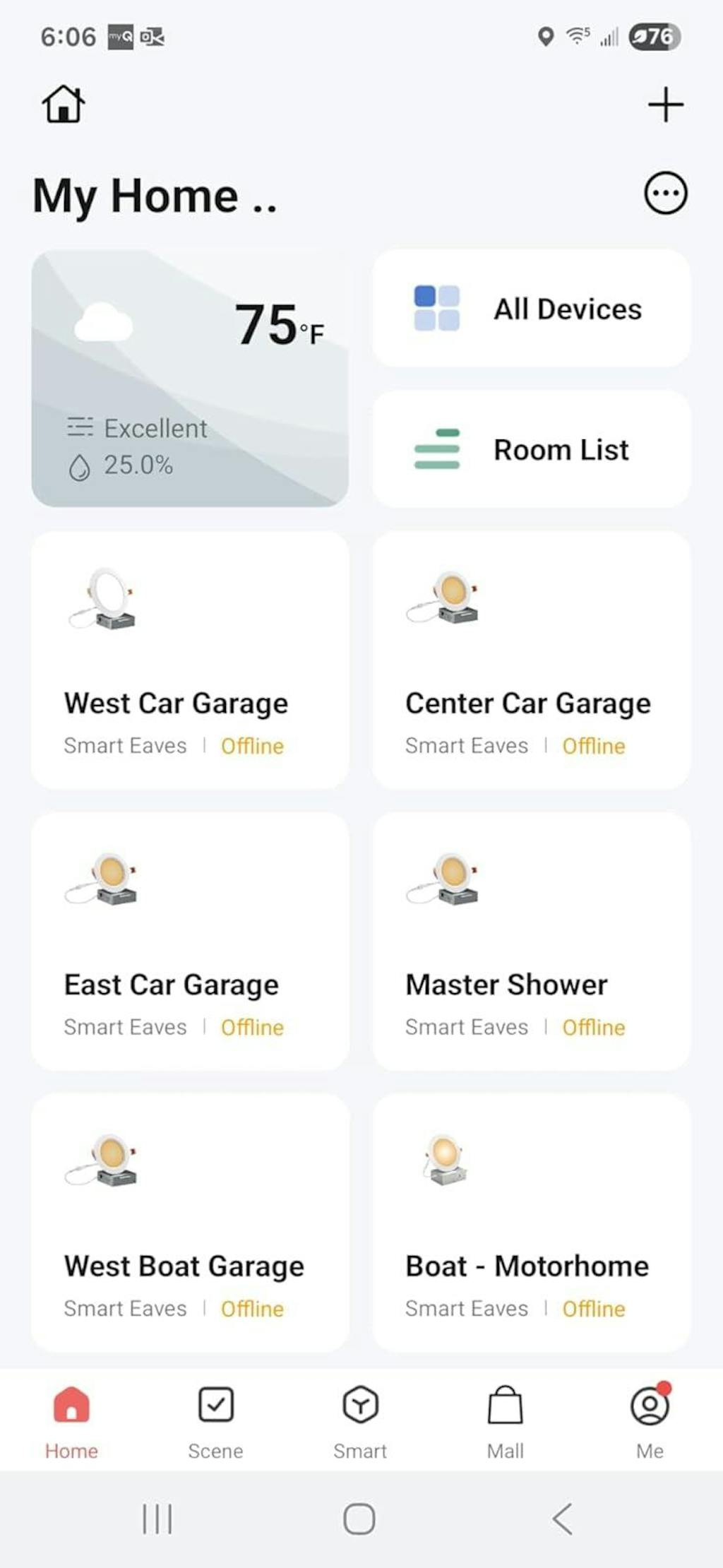The image size is (723, 1568).
Task: Open the Room List
Action: coord(531,449)
